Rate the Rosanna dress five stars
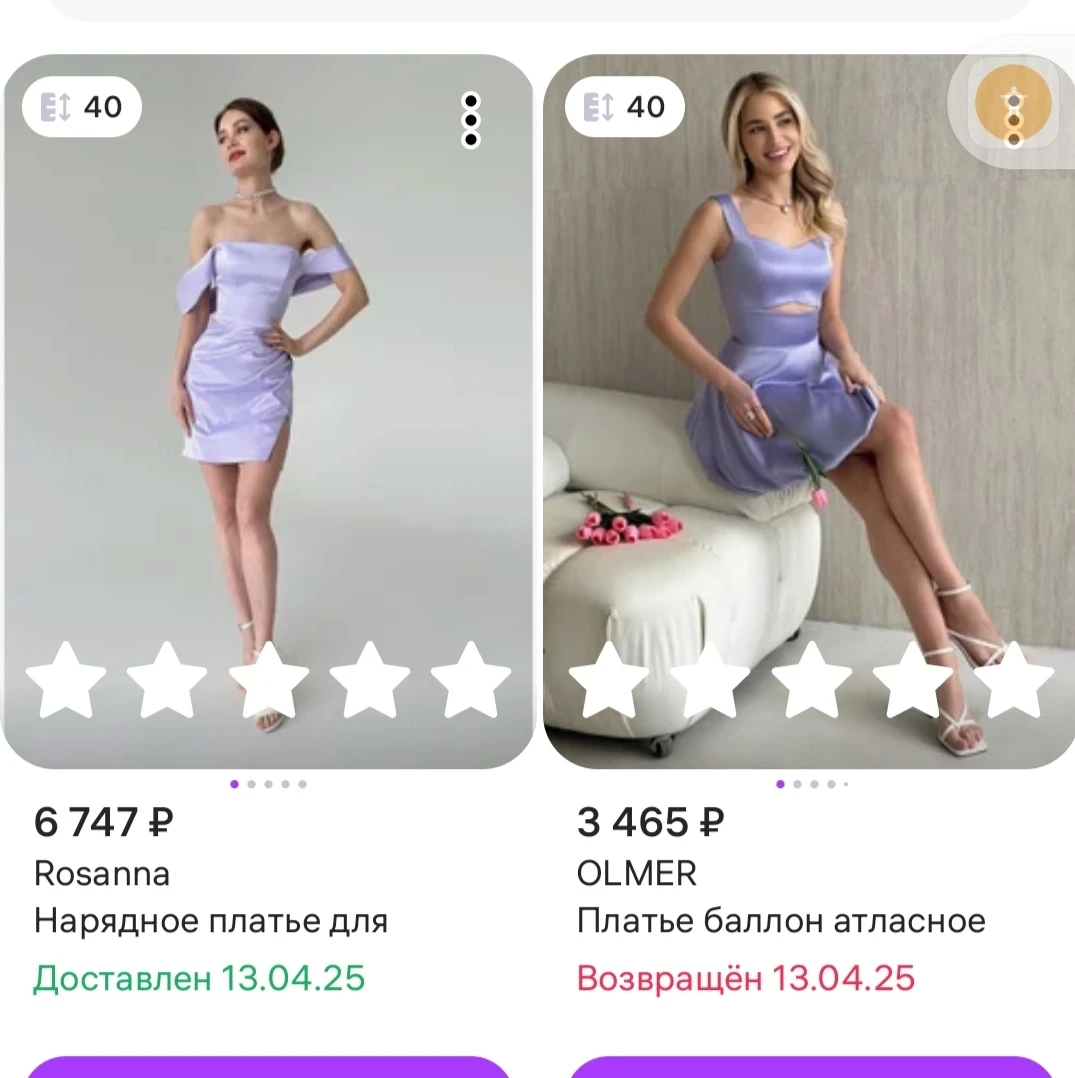The height and width of the screenshot is (1078, 1075). tap(471, 681)
